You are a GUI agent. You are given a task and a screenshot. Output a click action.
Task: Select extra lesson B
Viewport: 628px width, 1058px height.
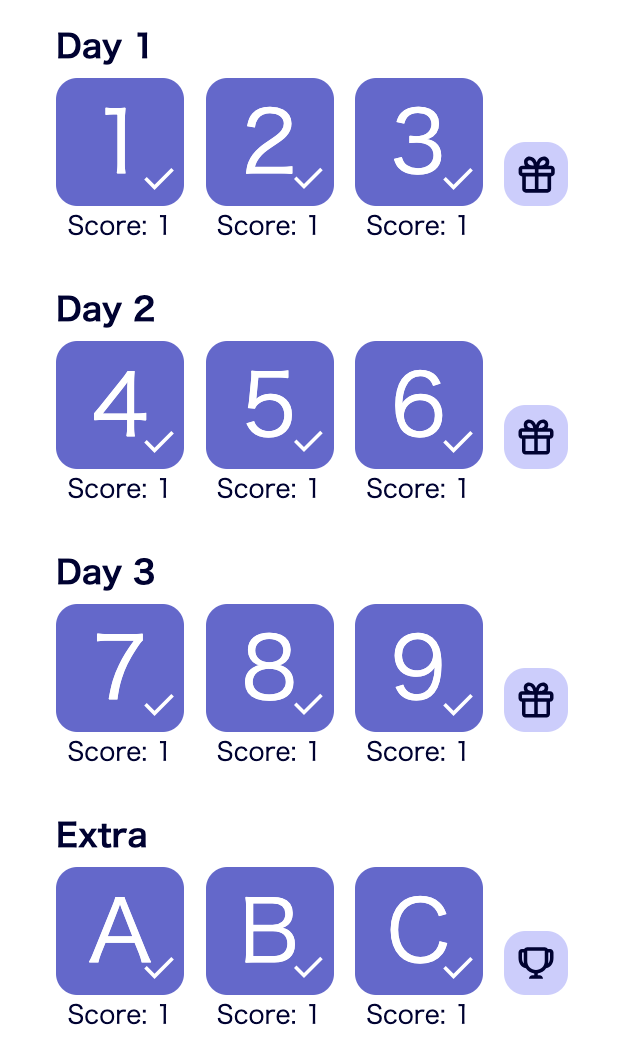click(x=270, y=931)
